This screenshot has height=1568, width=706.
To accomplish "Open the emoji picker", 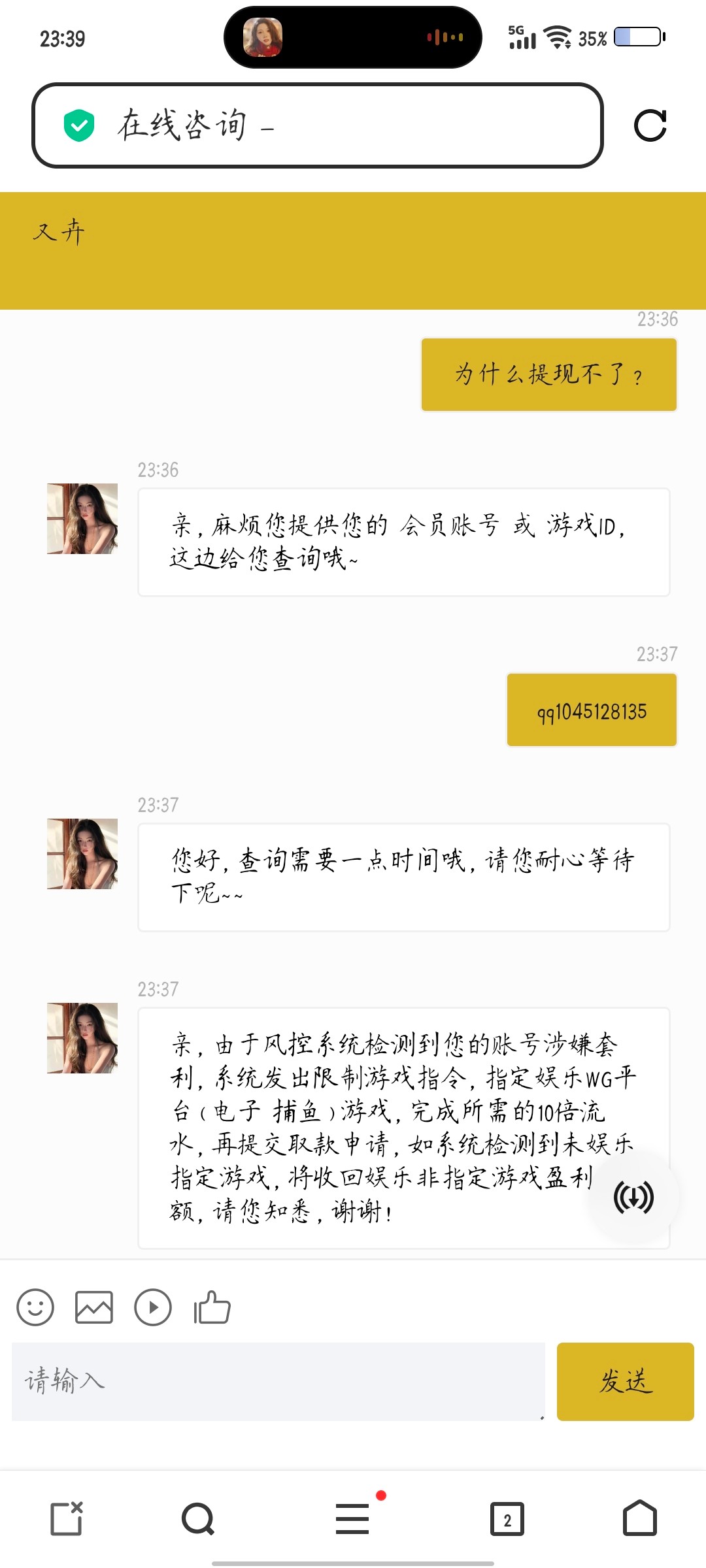I will pyautogui.click(x=35, y=1307).
